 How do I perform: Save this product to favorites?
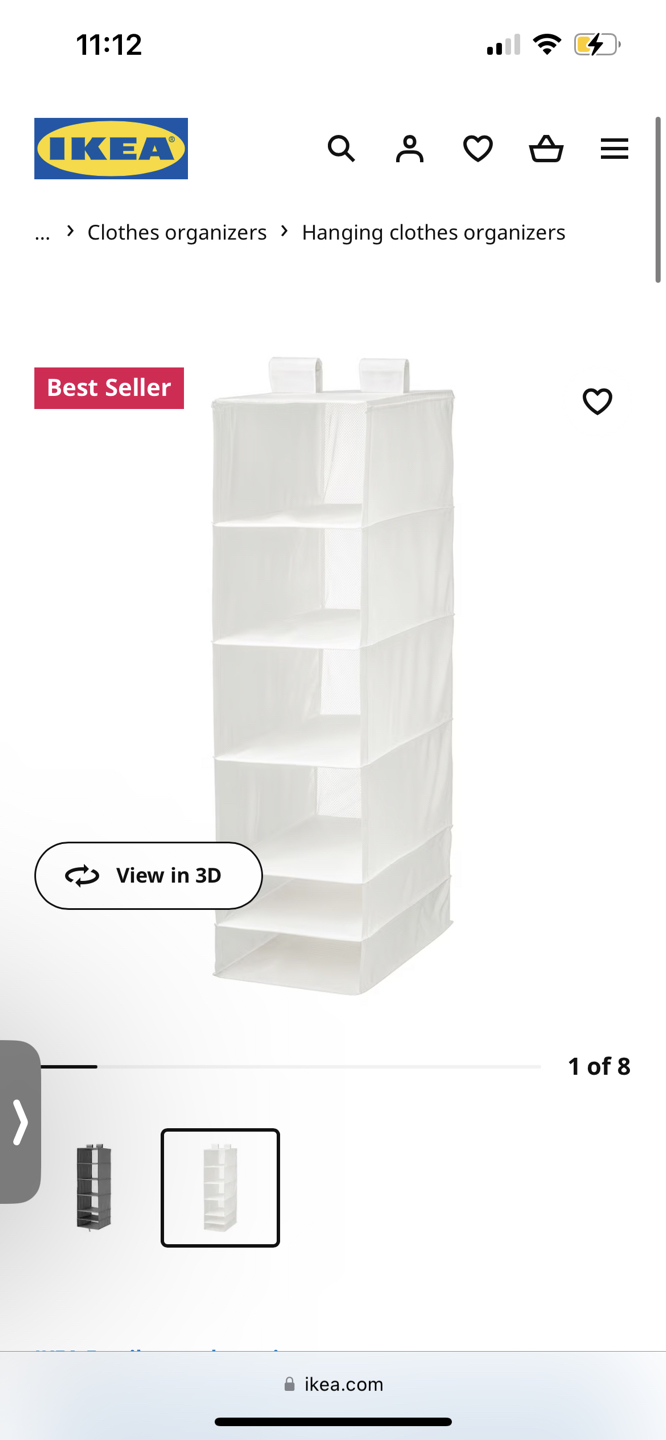pos(597,401)
